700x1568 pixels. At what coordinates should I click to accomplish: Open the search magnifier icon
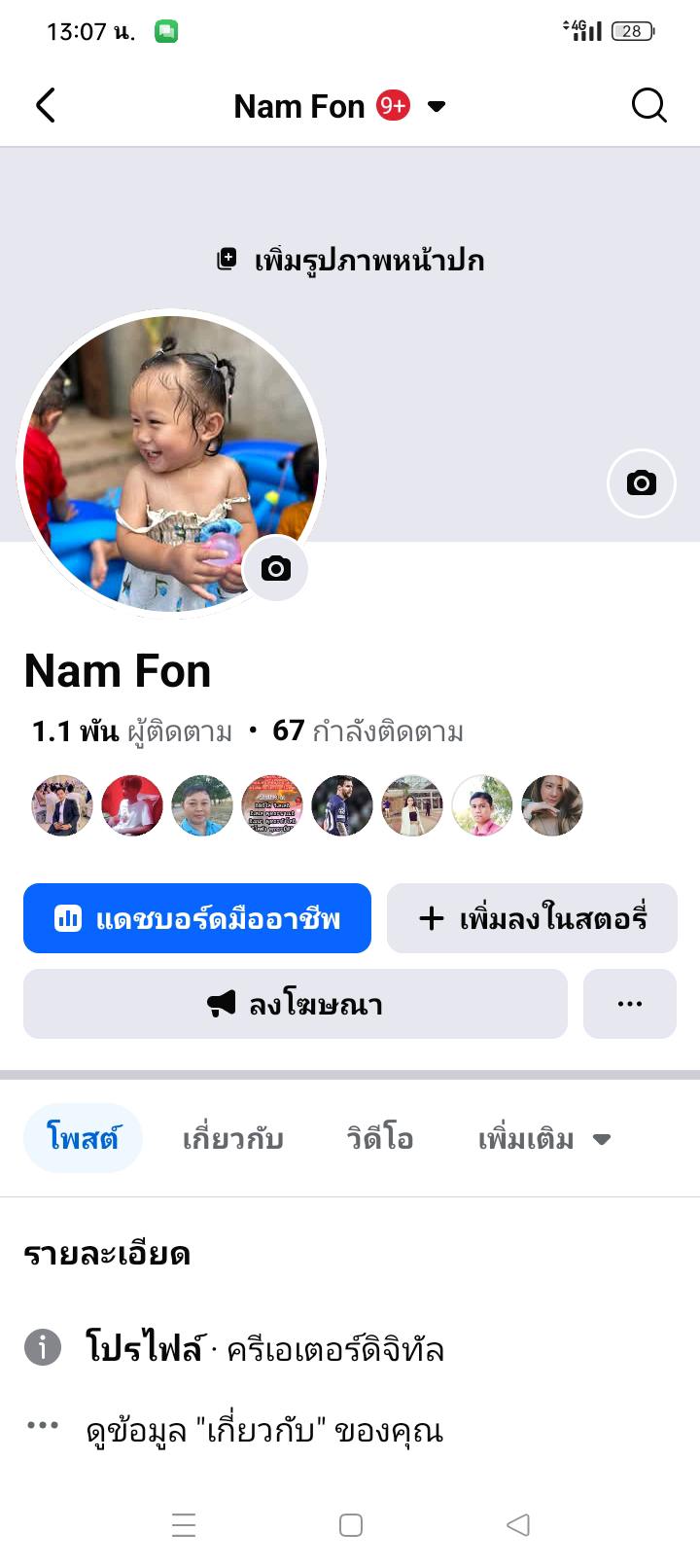point(648,105)
